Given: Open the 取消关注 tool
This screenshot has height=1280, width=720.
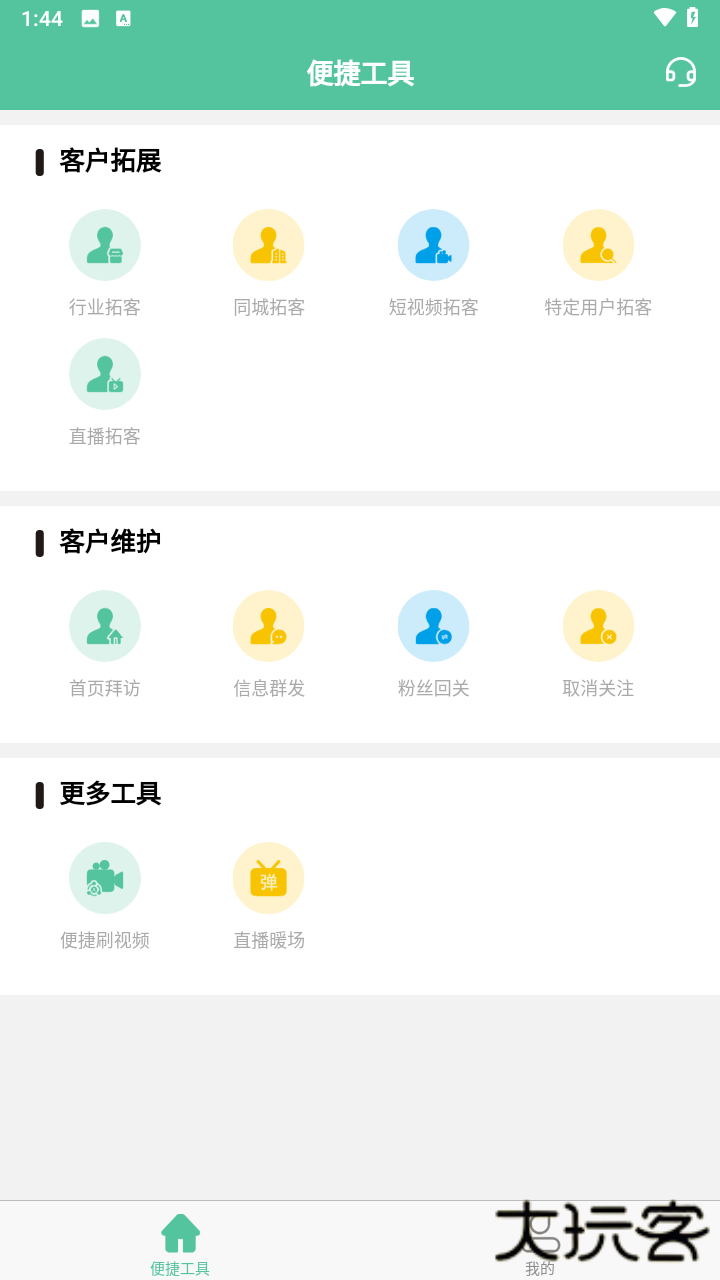Looking at the screenshot, I should 598,625.
